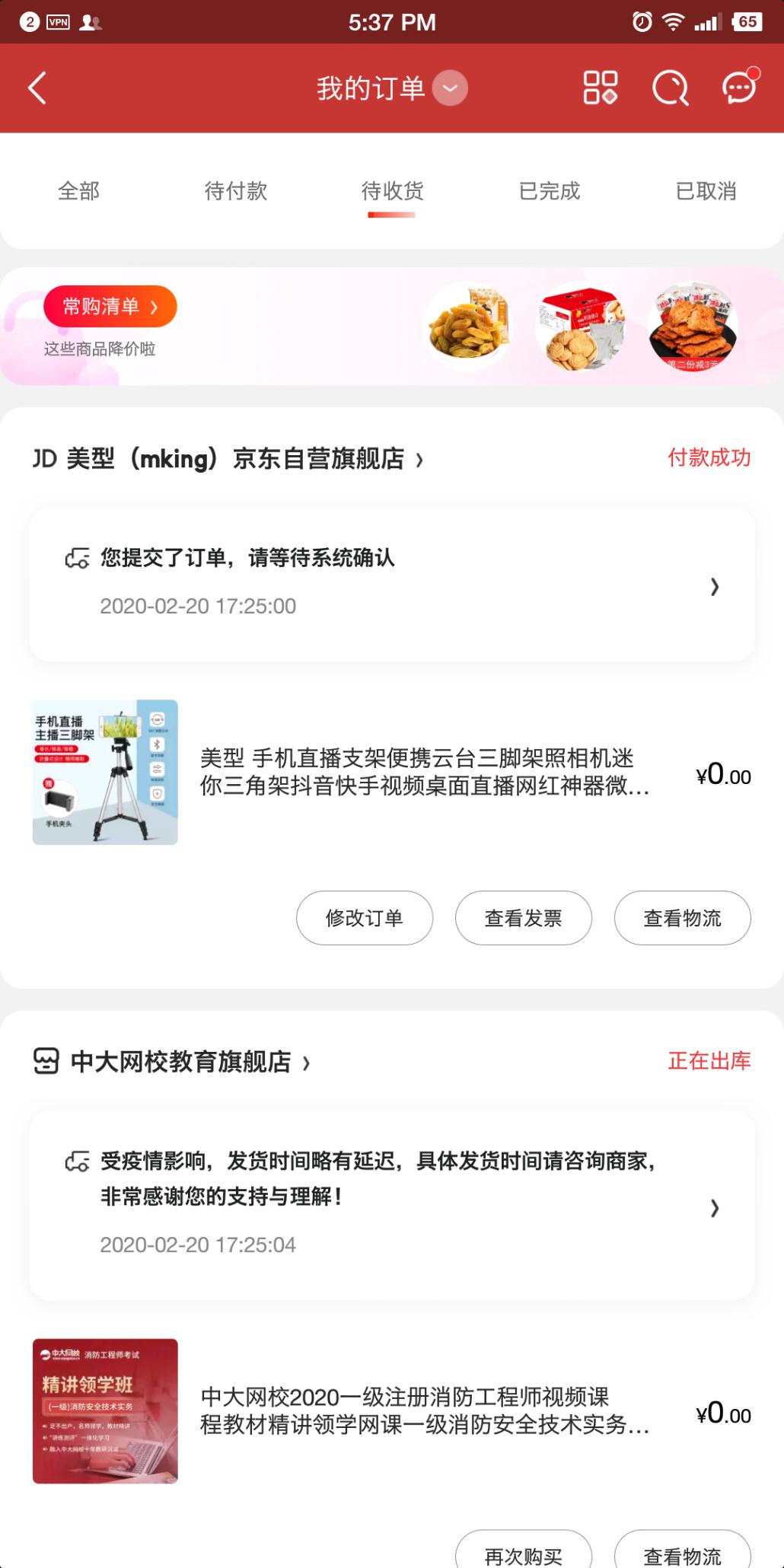Search my orders
Screen dimensions: 784x1568
[x=670, y=88]
